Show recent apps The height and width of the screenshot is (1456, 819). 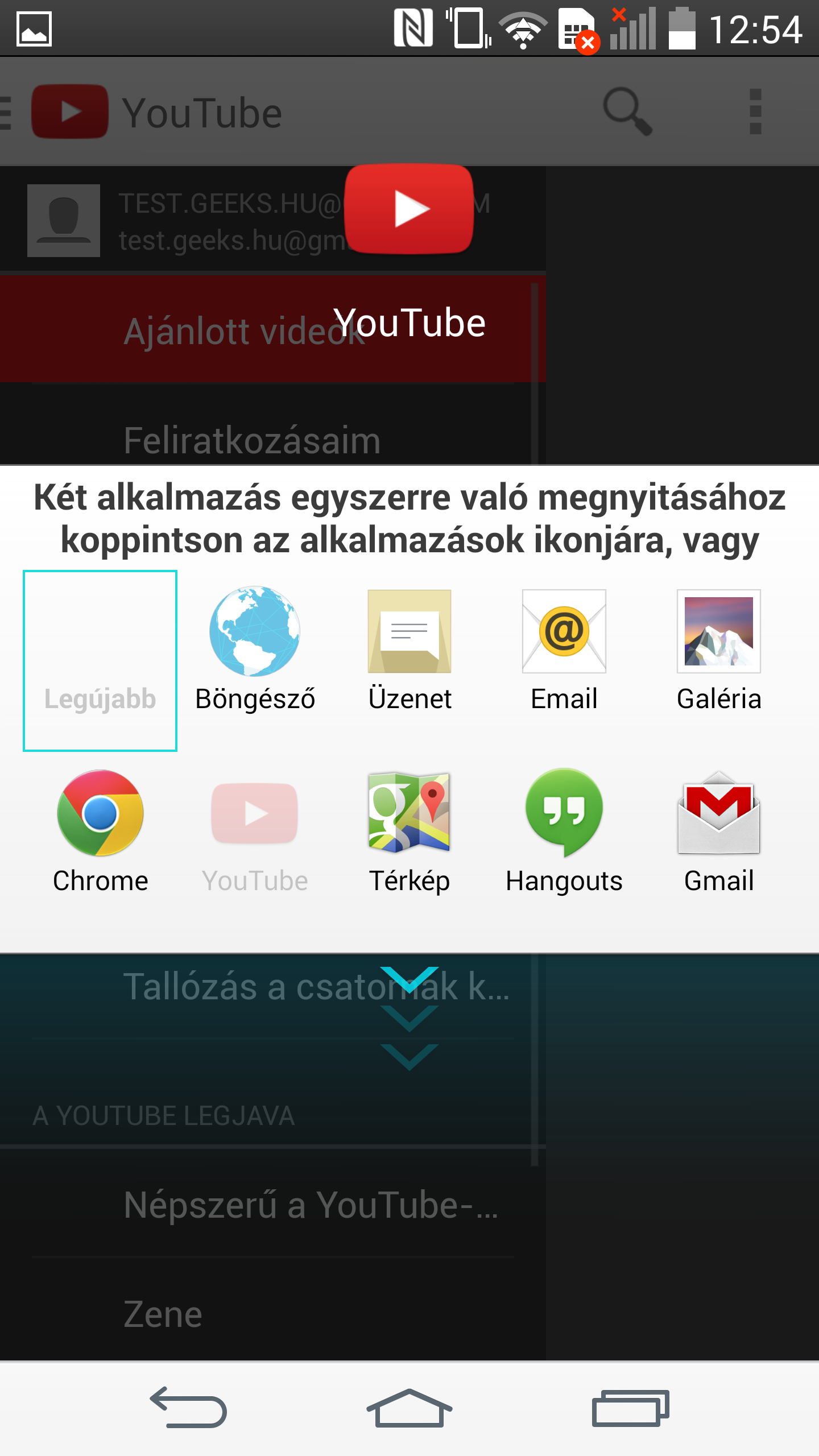click(x=630, y=1407)
